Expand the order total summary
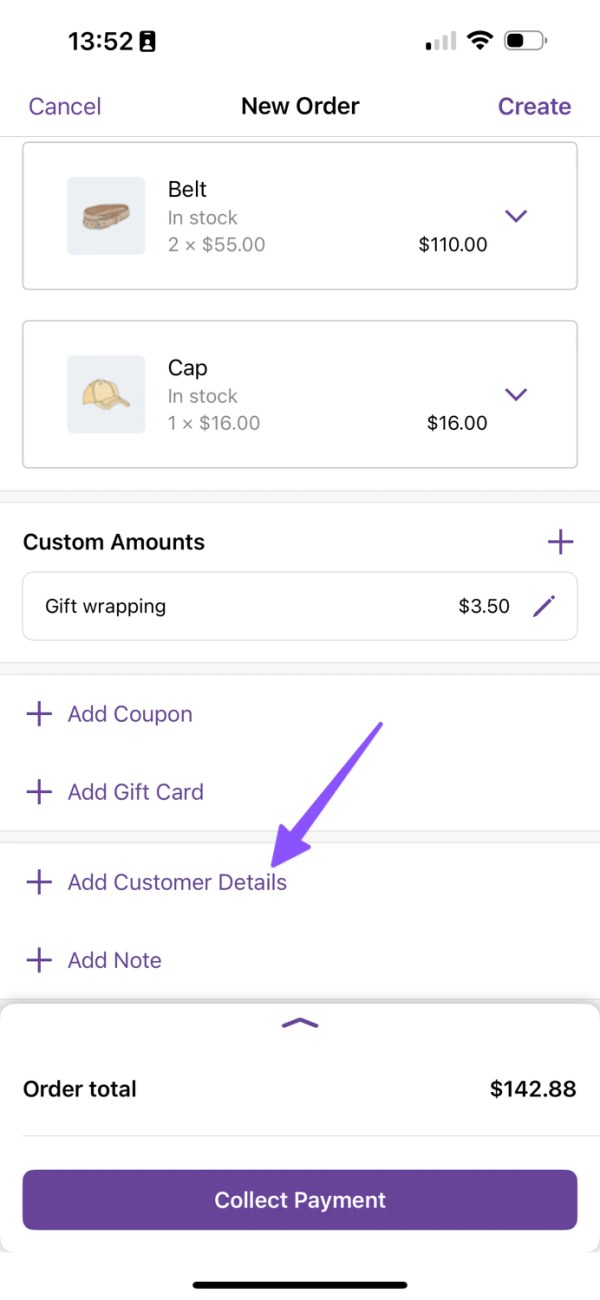Viewport: 600px width, 1300px height. (300, 1023)
